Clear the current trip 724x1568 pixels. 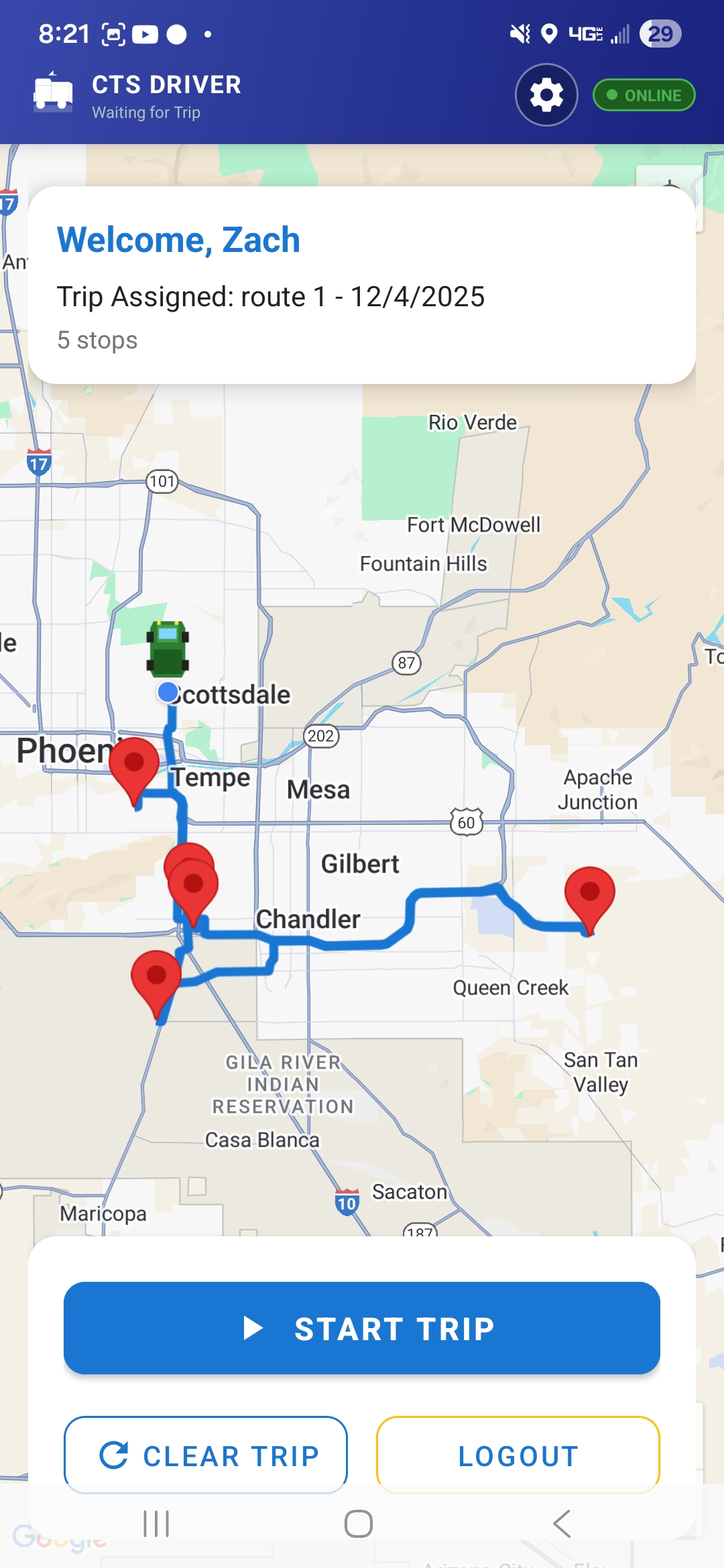(206, 1455)
